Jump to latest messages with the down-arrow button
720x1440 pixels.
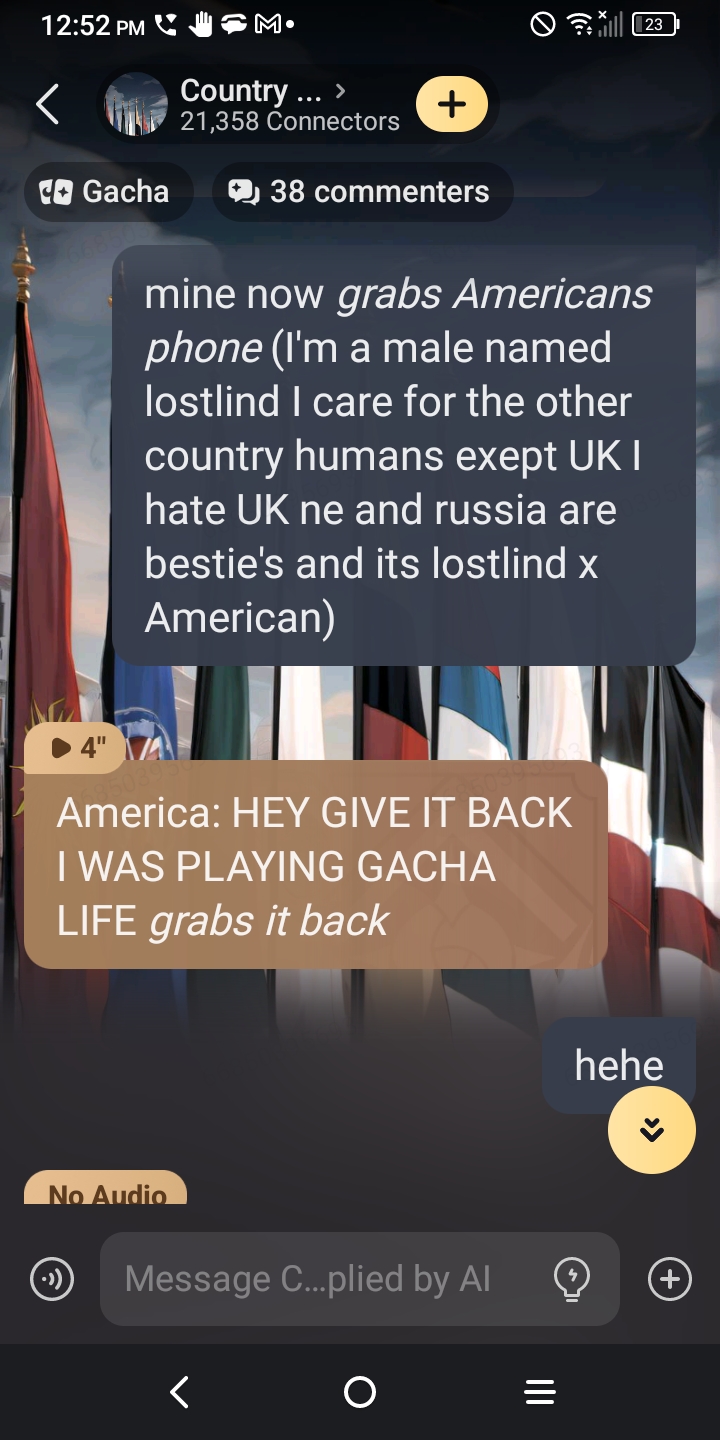651,1129
